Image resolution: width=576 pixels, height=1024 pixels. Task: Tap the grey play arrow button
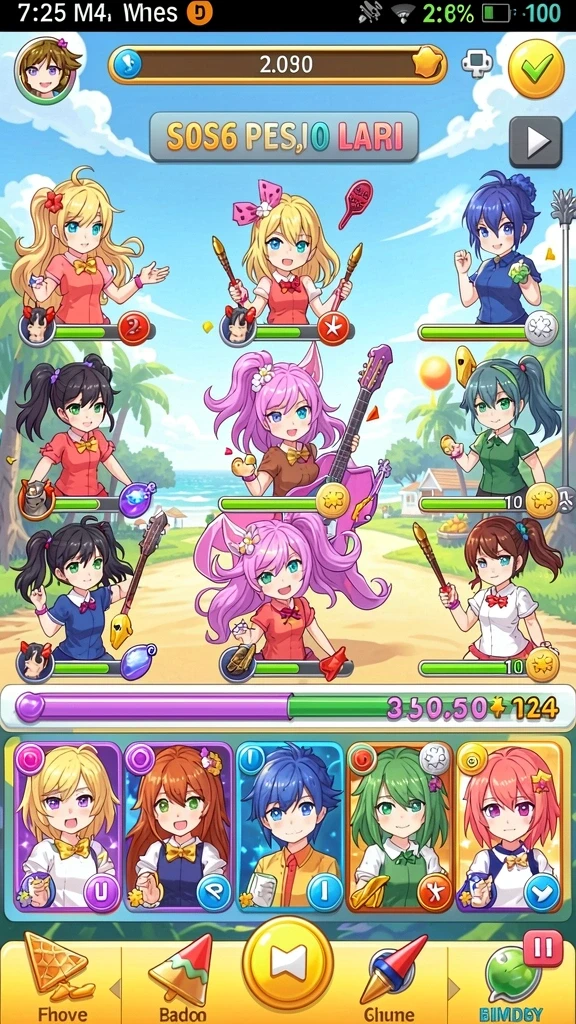(x=536, y=142)
